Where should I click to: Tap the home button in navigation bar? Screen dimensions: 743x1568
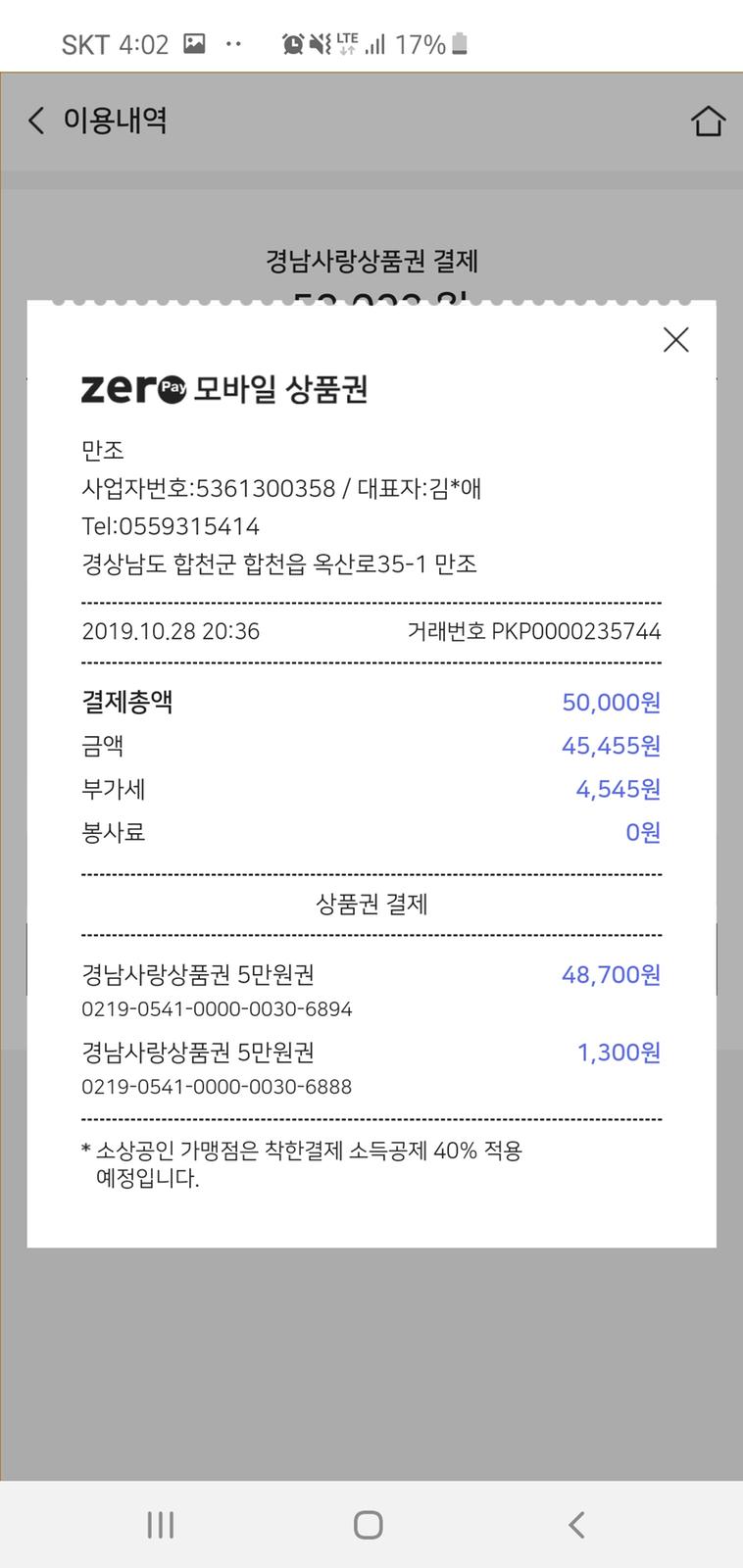point(371,1524)
